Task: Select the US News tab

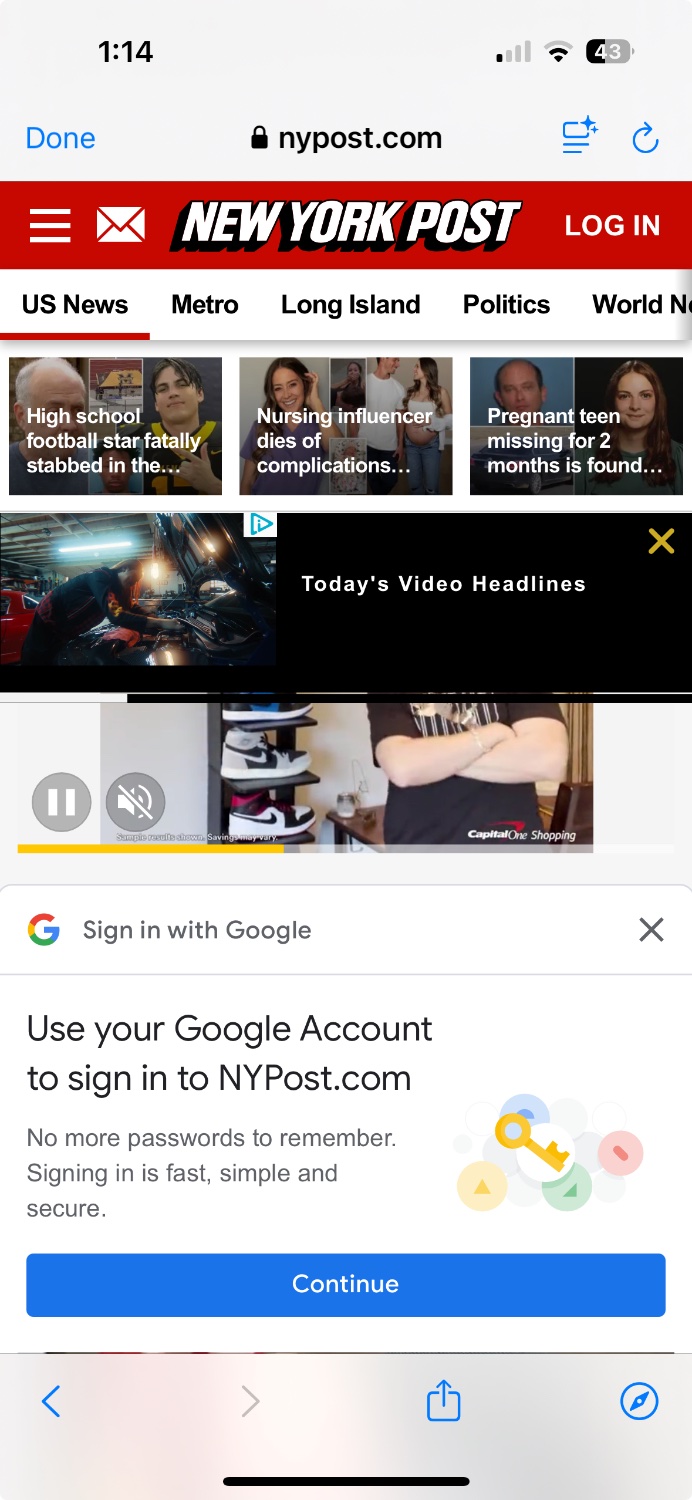Action: pos(75,304)
